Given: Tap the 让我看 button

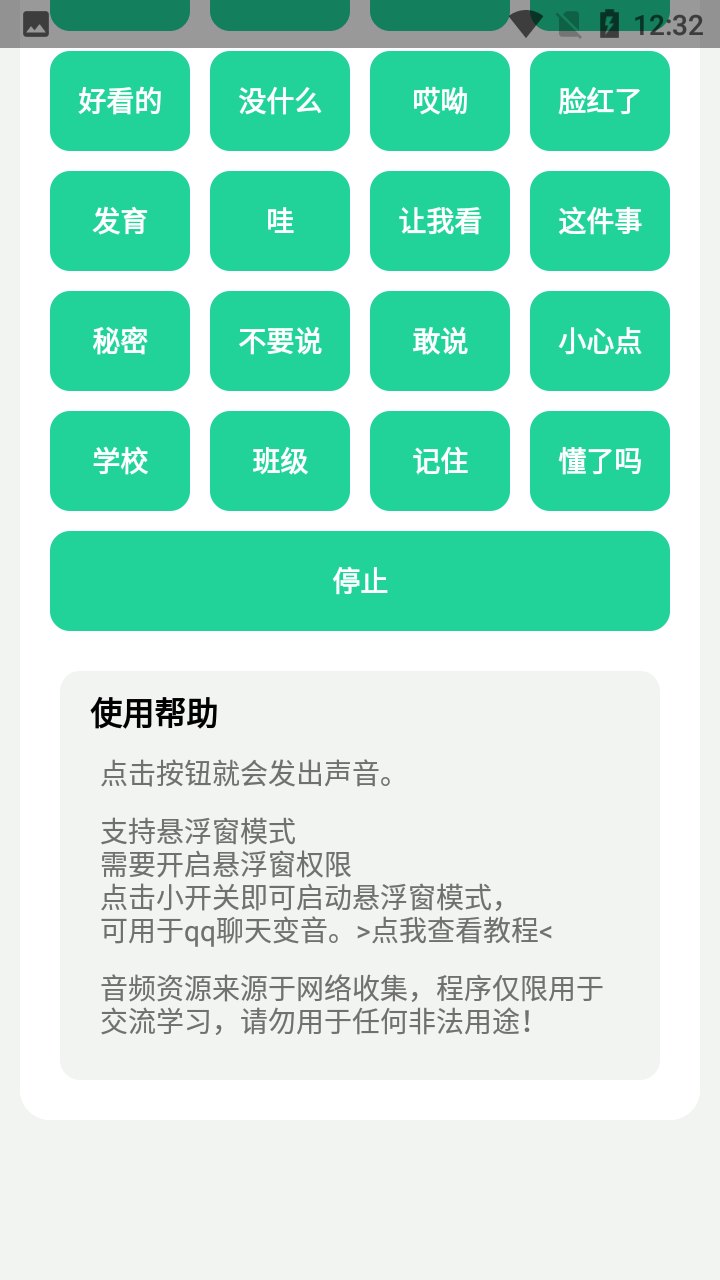Looking at the screenshot, I should click(x=440, y=221).
